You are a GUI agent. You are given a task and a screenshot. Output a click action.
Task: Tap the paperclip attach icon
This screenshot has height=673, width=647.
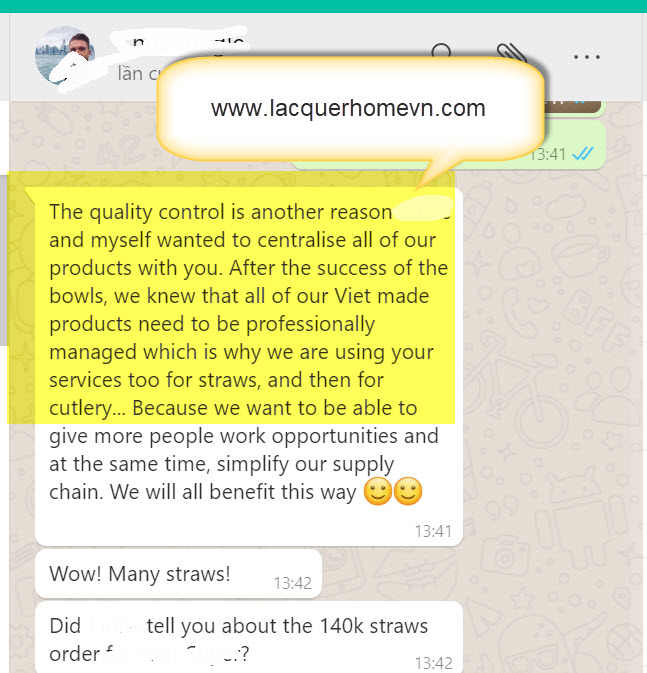click(x=513, y=53)
